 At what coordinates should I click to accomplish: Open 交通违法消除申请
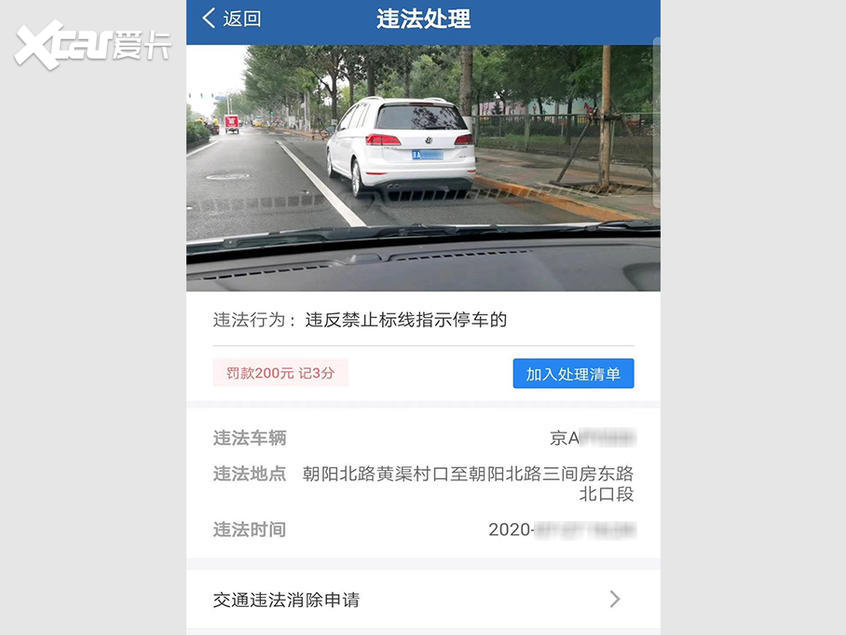pos(422,600)
